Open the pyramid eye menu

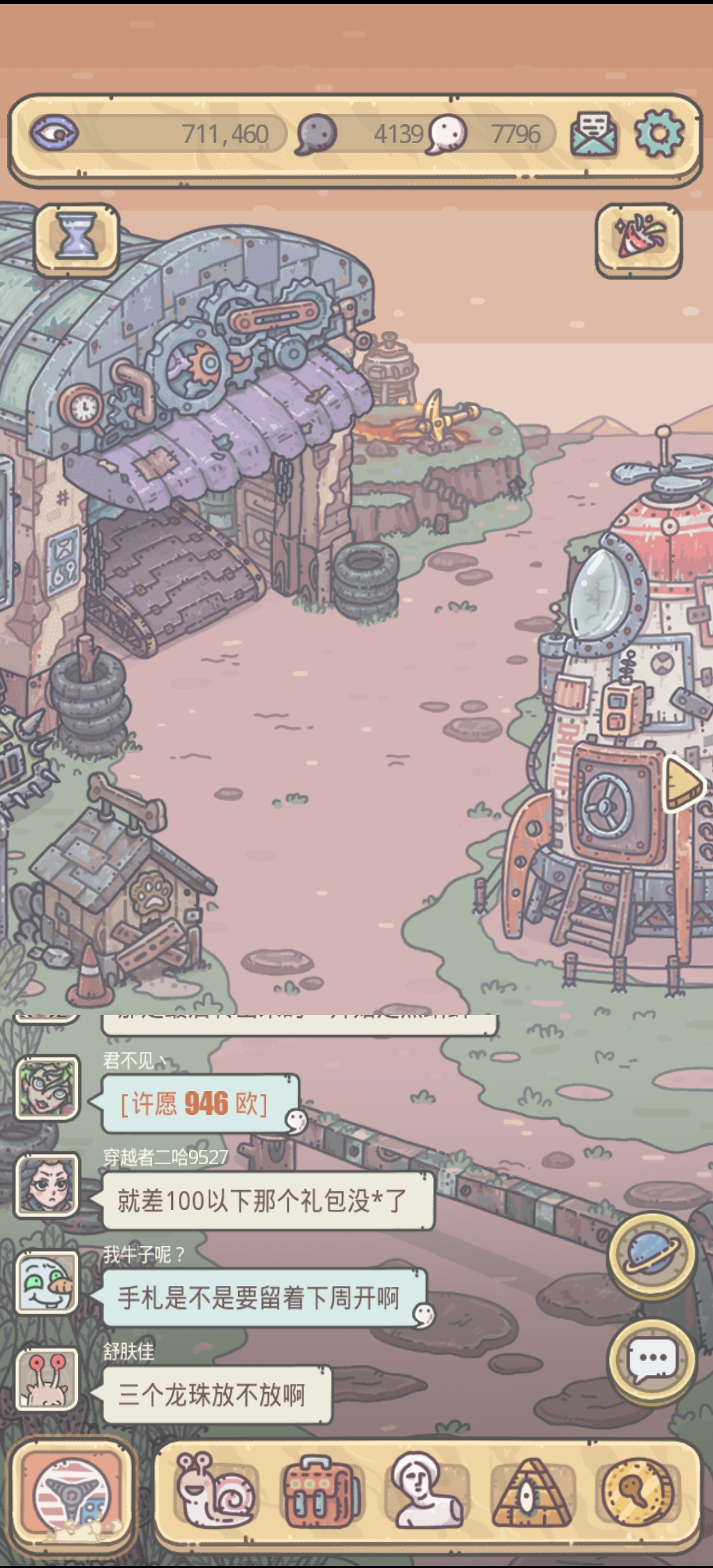coord(532,1492)
